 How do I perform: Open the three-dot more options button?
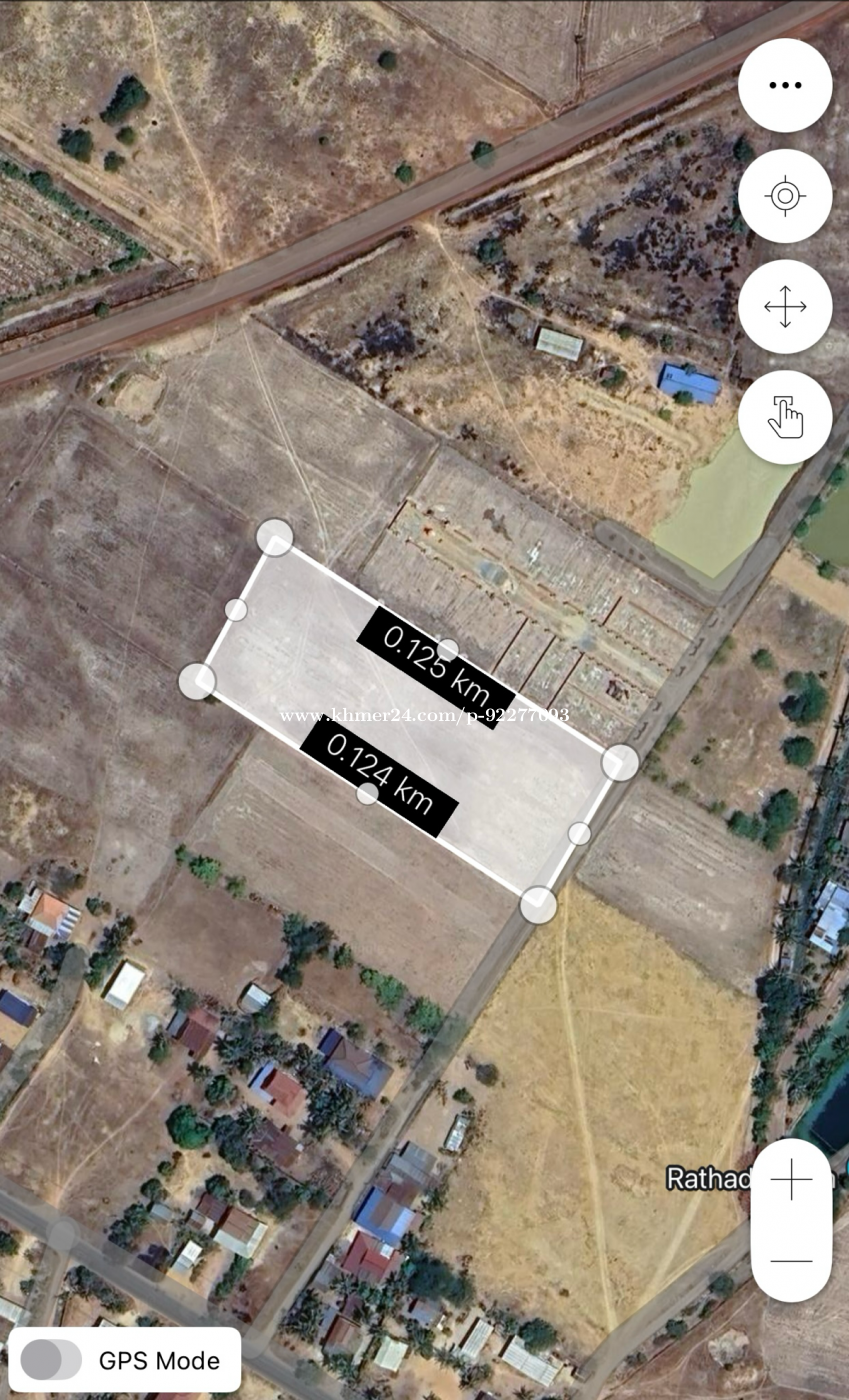pos(785,85)
